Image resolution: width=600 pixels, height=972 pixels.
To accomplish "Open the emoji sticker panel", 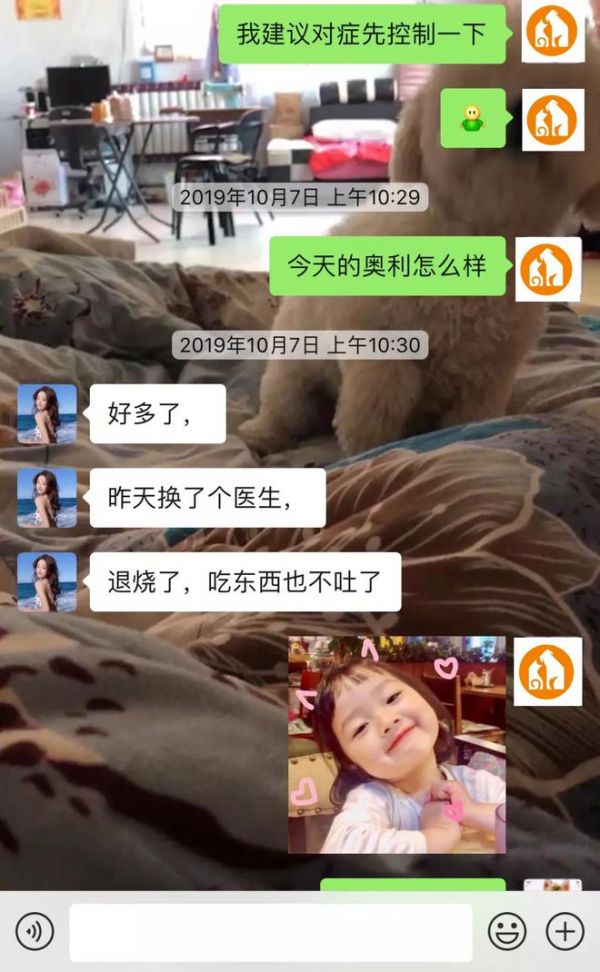I will coord(507,932).
